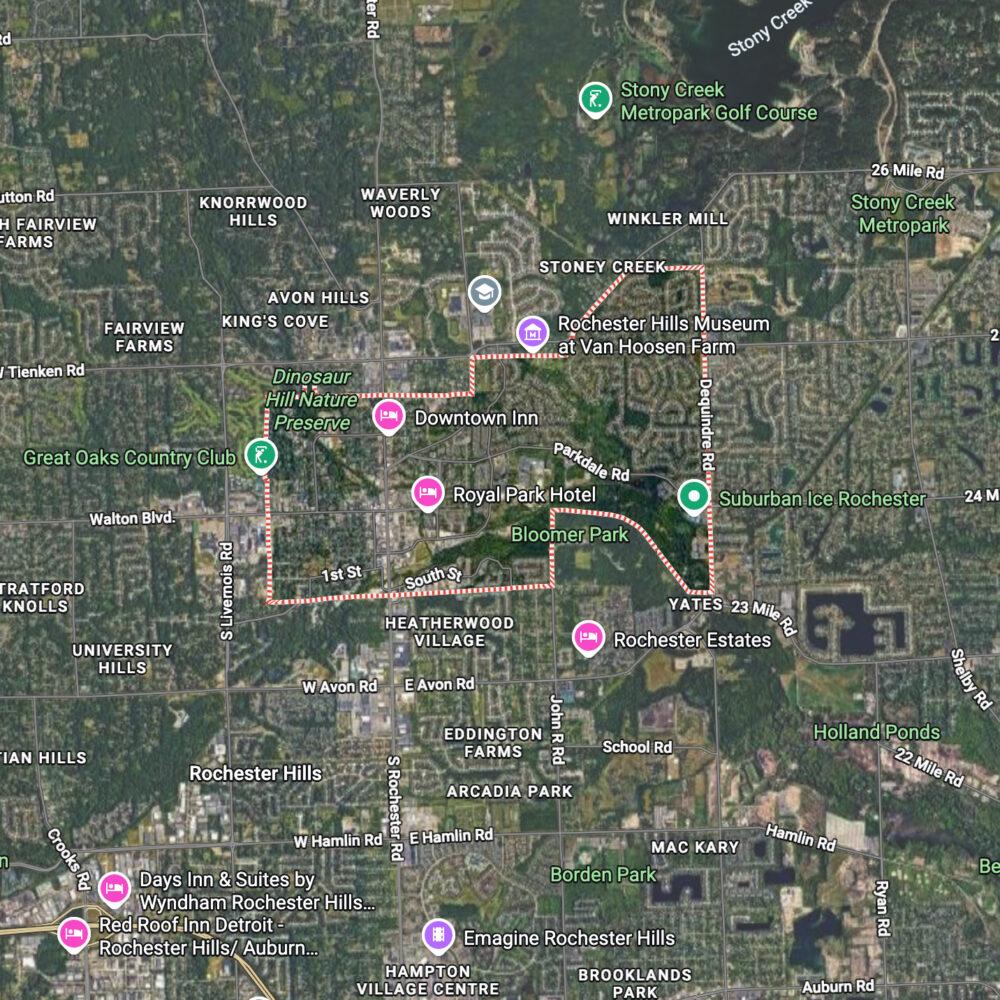Screen dimensions: 1000x1000
Task: Tap the Rochester Estates lodging pin
Action: coord(588,636)
